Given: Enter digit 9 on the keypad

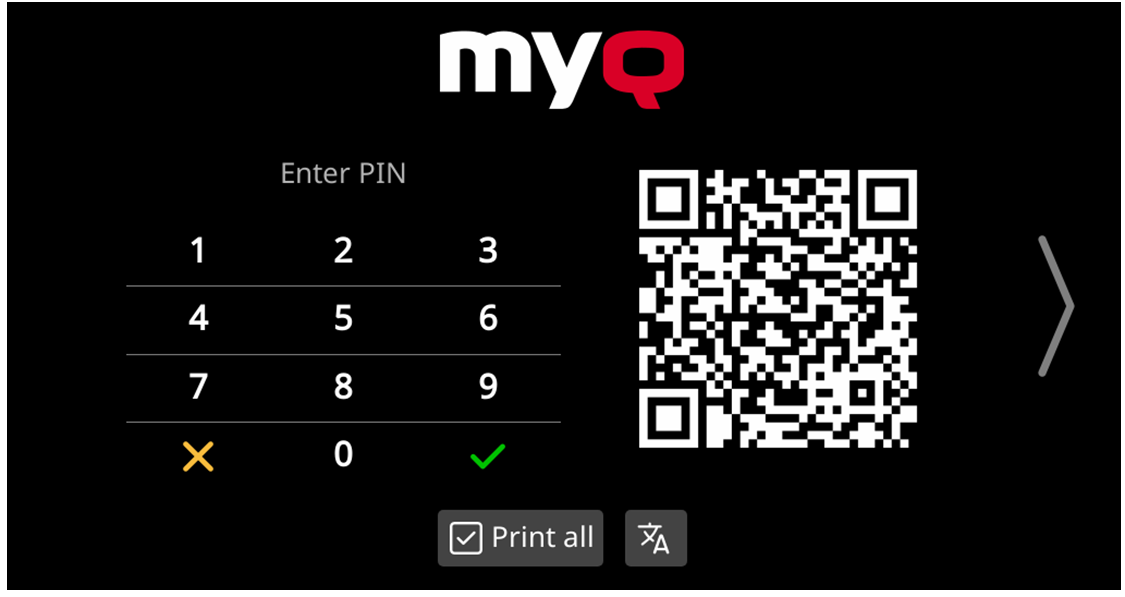Looking at the screenshot, I should 488,387.
